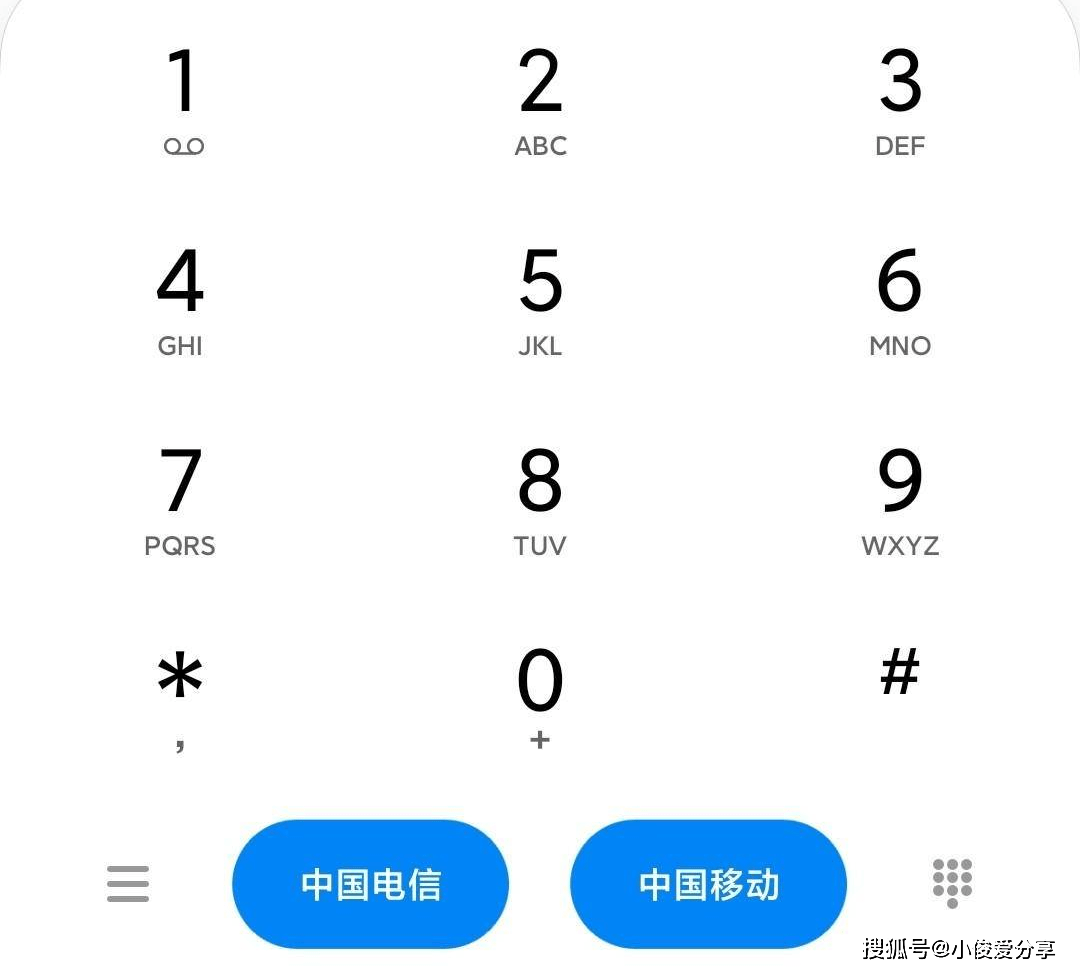Call using 中国电信 SIM
This screenshot has width=1080, height=972.
370,884
